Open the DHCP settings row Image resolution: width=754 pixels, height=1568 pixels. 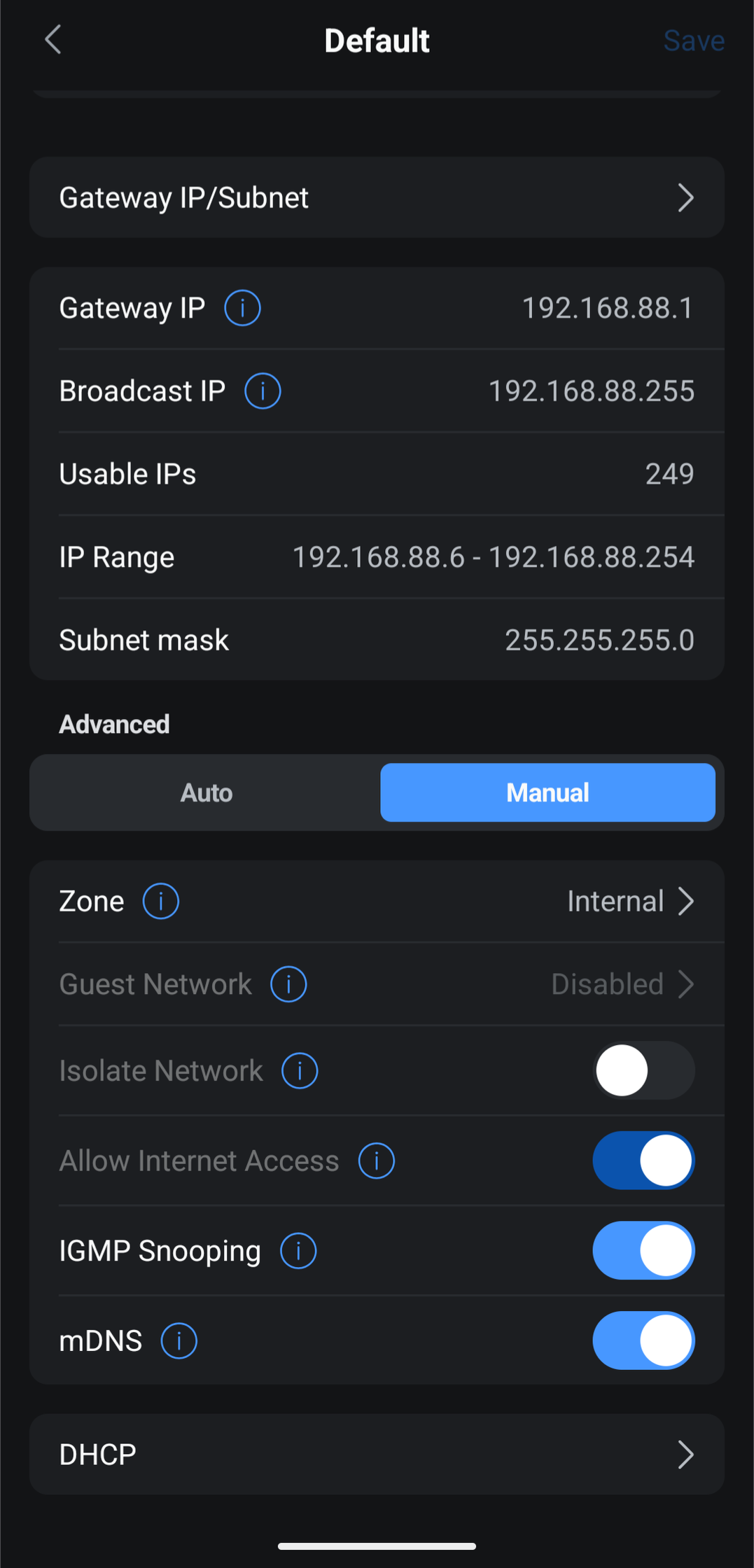pyautogui.click(x=377, y=1455)
